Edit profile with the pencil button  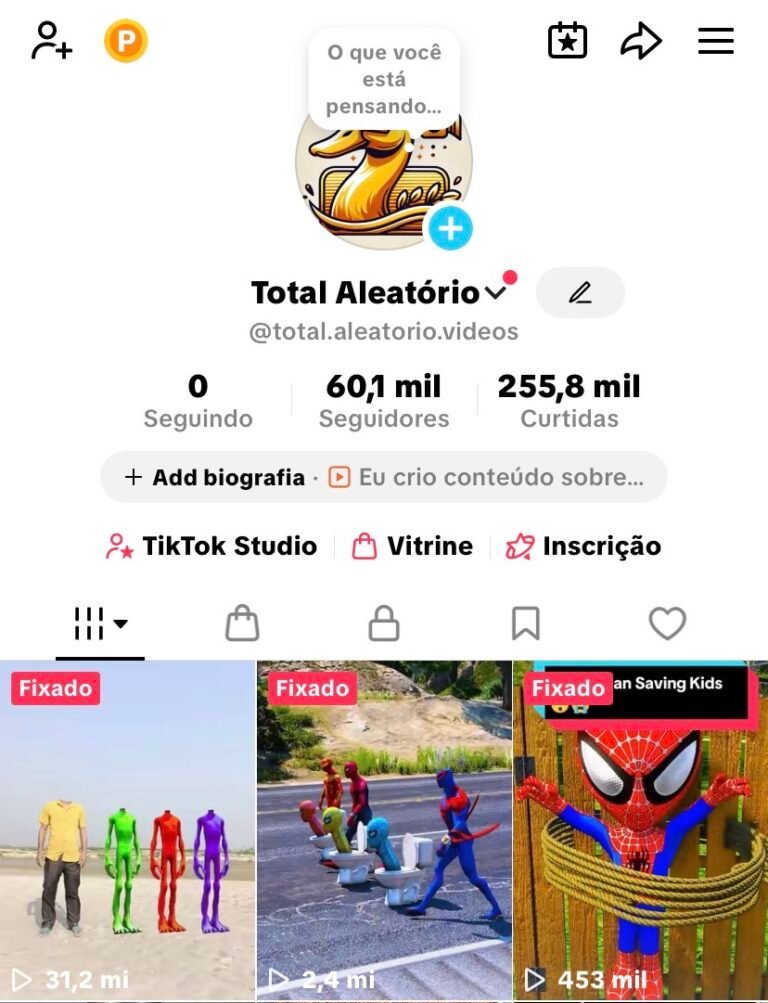(x=580, y=293)
